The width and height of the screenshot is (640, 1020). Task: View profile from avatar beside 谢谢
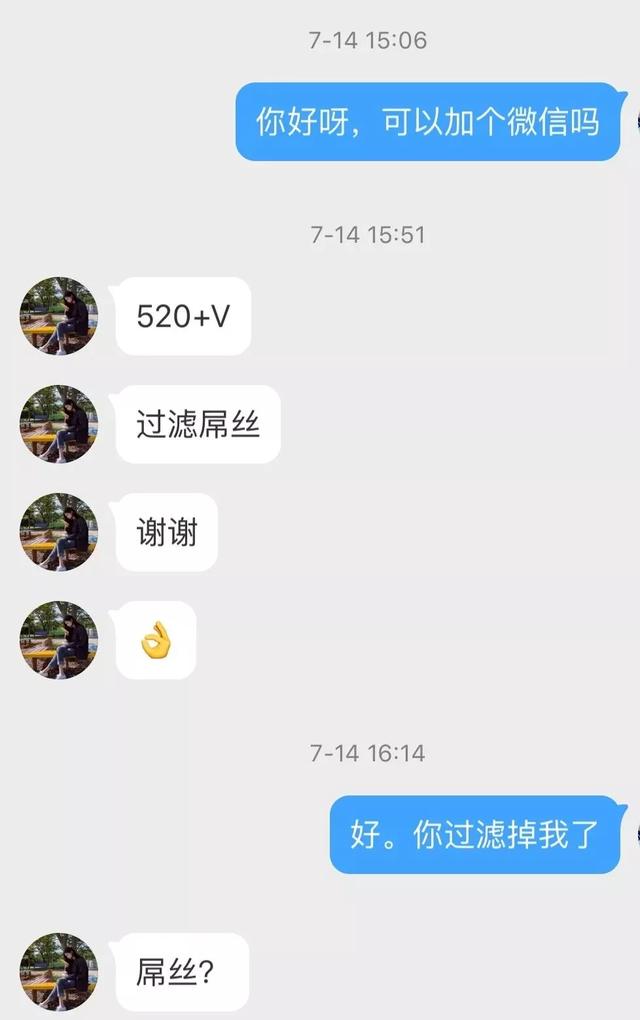pos(59,532)
